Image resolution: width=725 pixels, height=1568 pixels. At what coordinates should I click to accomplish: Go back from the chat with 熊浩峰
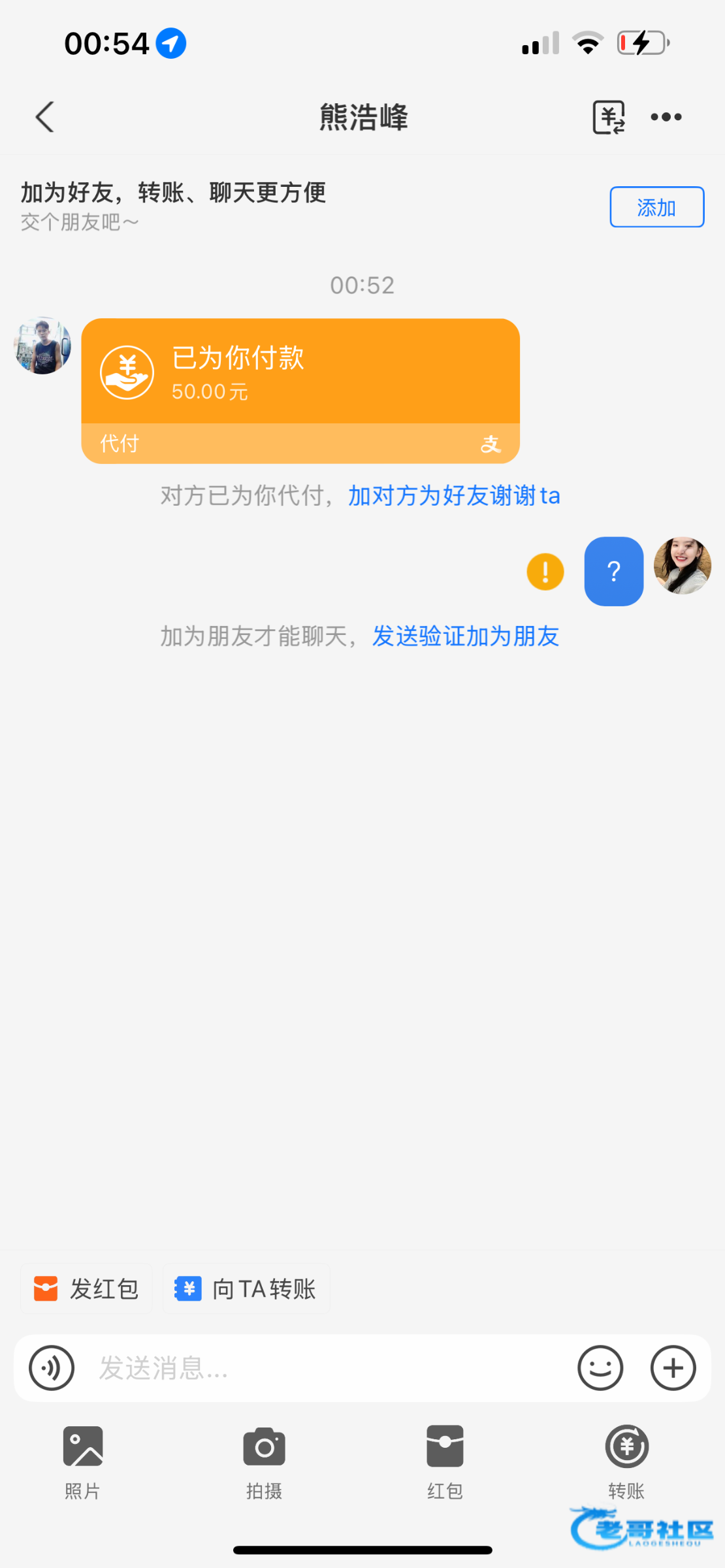coord(44,118)
